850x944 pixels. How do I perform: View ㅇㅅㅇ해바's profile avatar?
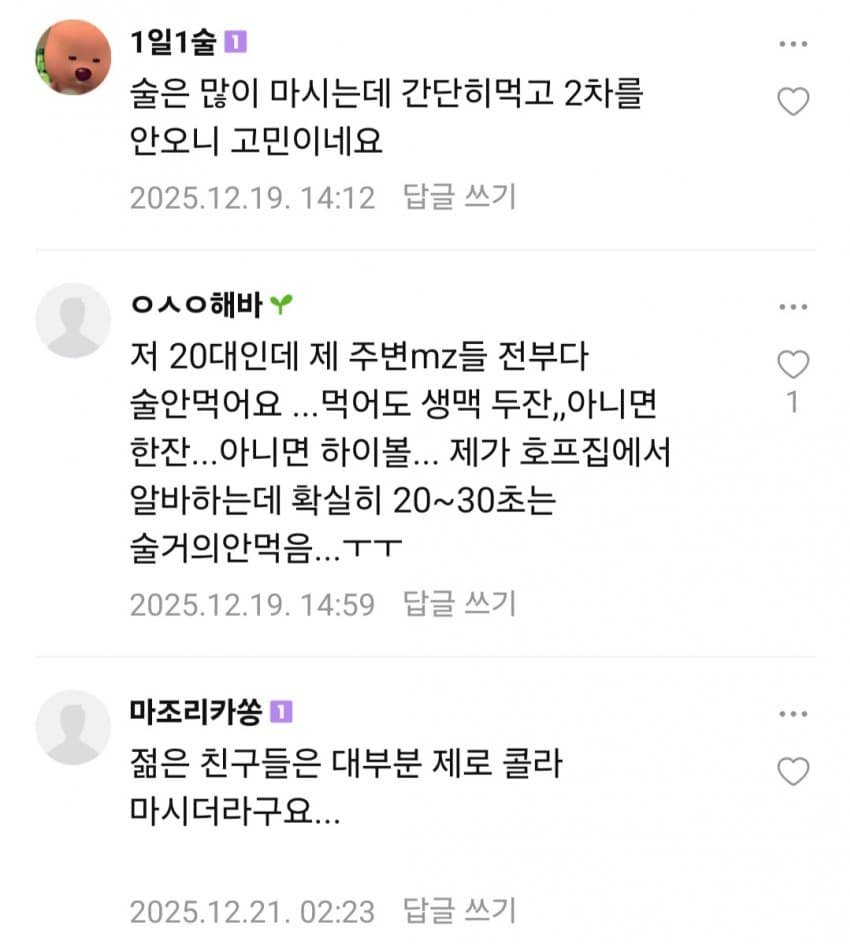(x=72, y=320)
